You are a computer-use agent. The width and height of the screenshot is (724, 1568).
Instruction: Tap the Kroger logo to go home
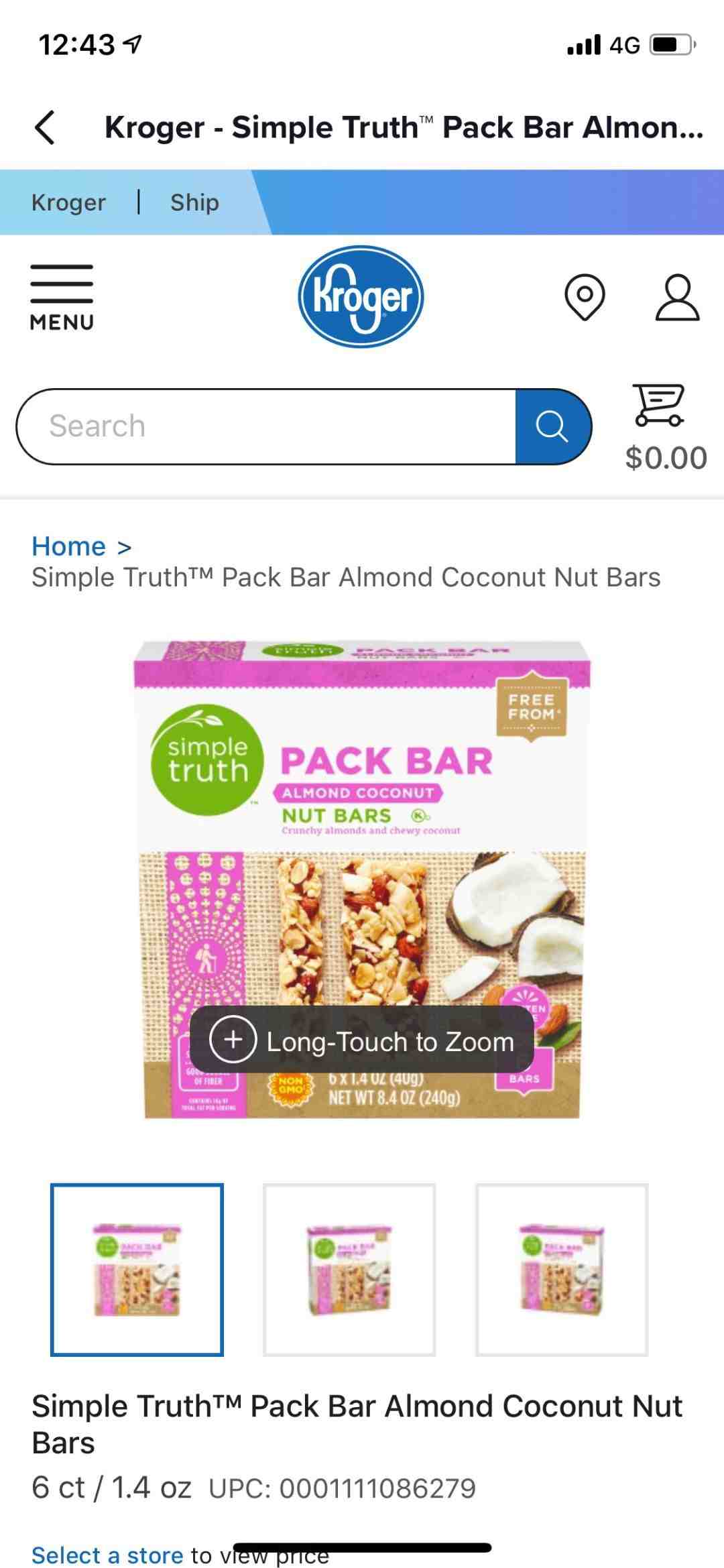361,296
